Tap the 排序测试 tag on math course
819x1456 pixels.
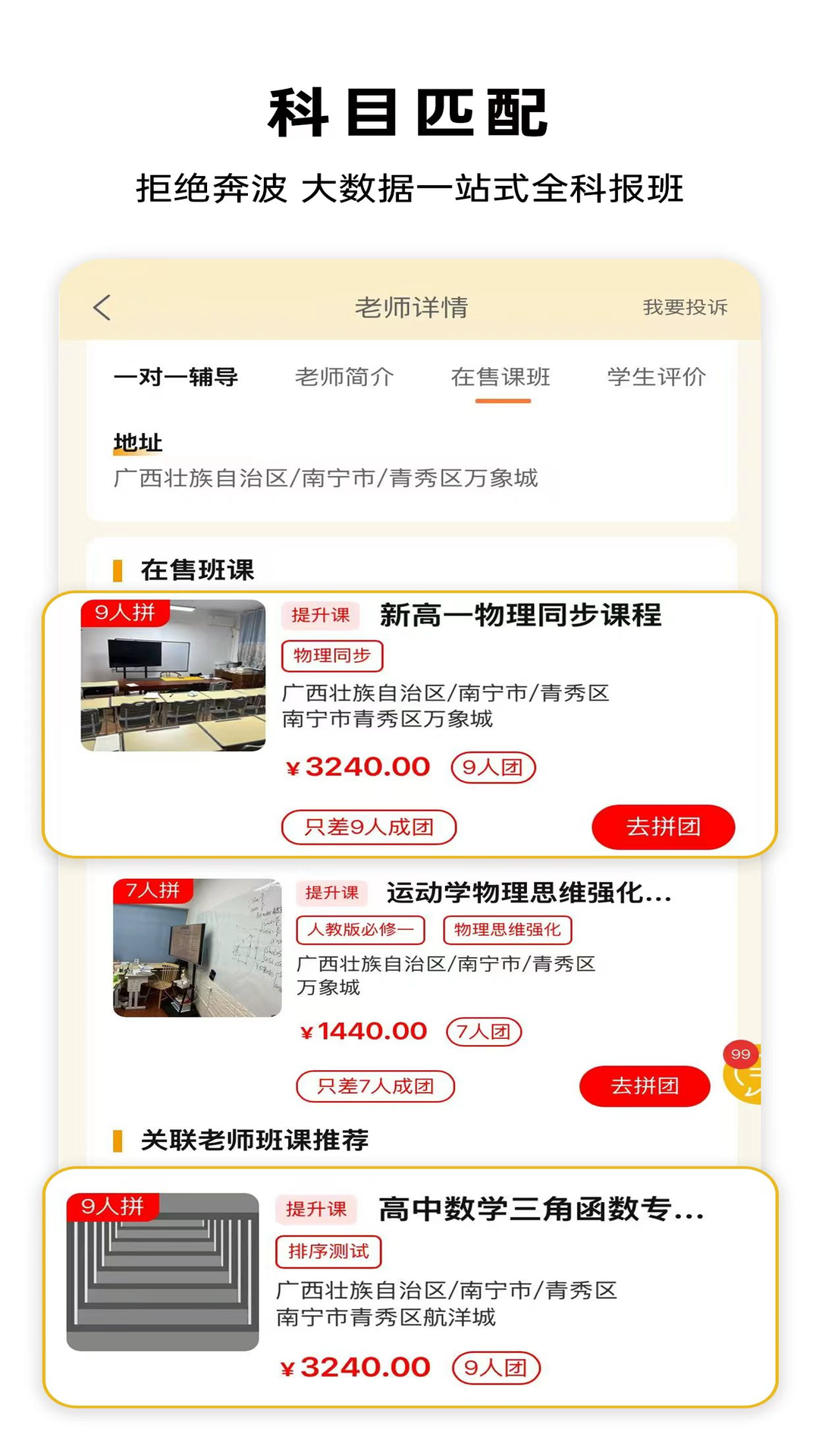326,1251
